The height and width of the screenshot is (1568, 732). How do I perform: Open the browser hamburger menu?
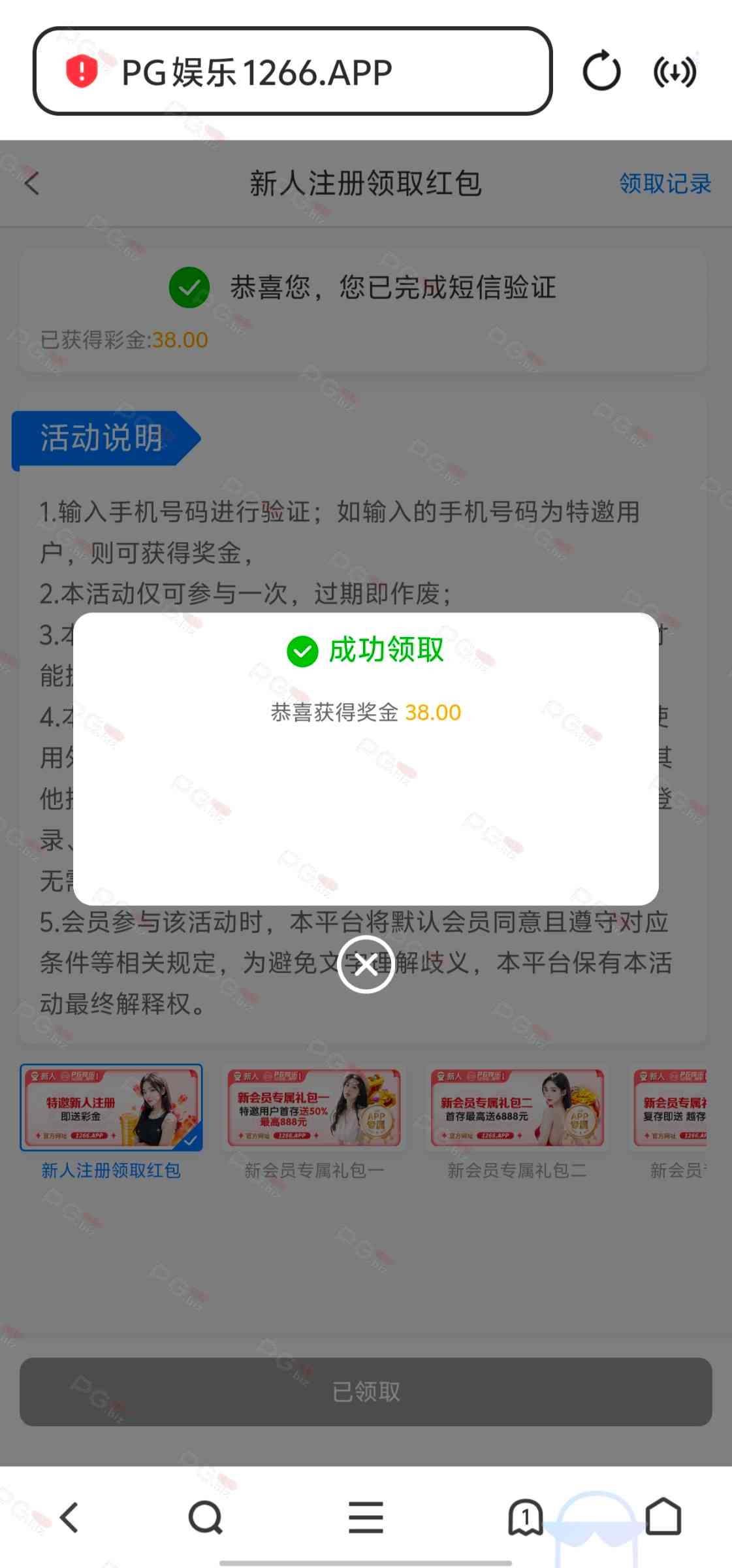pyautogui.click(x=366, y=1517)
